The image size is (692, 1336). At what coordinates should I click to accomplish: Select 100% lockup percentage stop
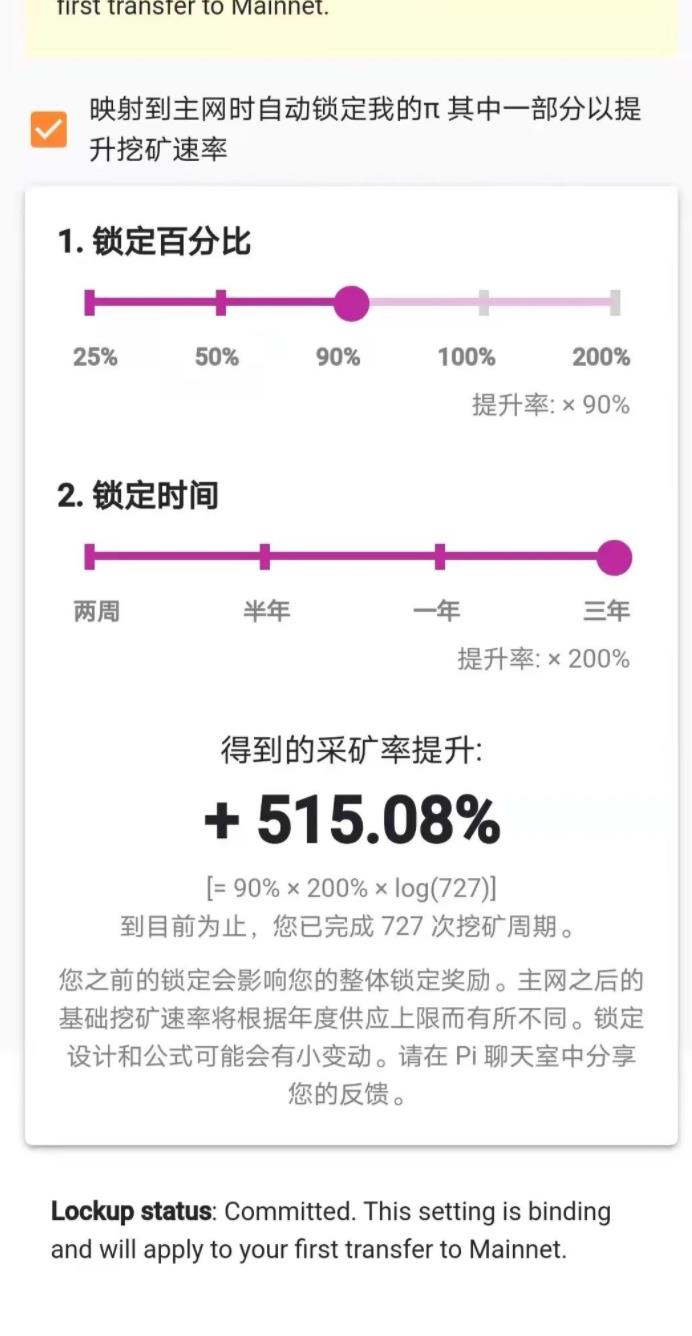point(484,302)
